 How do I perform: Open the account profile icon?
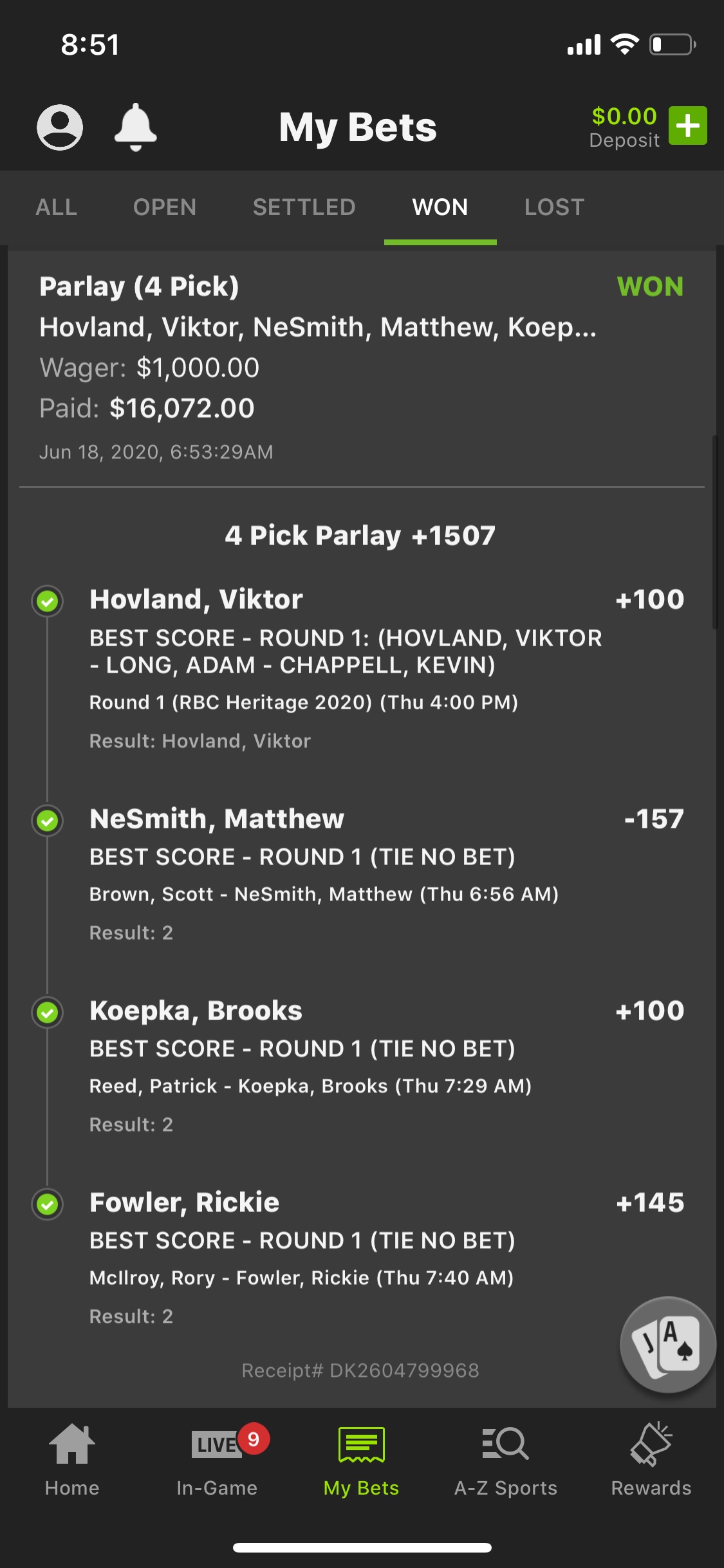point(60,127)
